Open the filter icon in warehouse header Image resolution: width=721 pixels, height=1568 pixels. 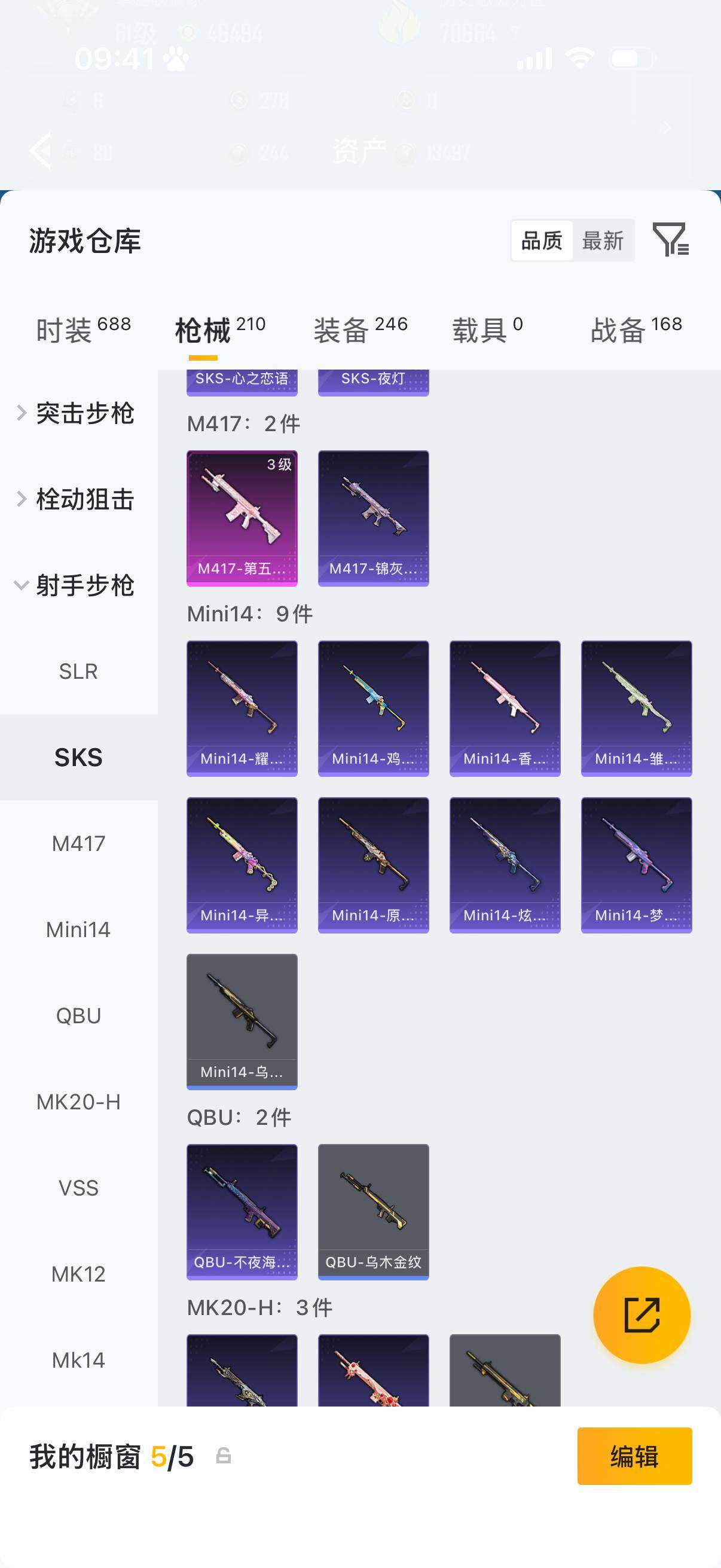[671, 240]
